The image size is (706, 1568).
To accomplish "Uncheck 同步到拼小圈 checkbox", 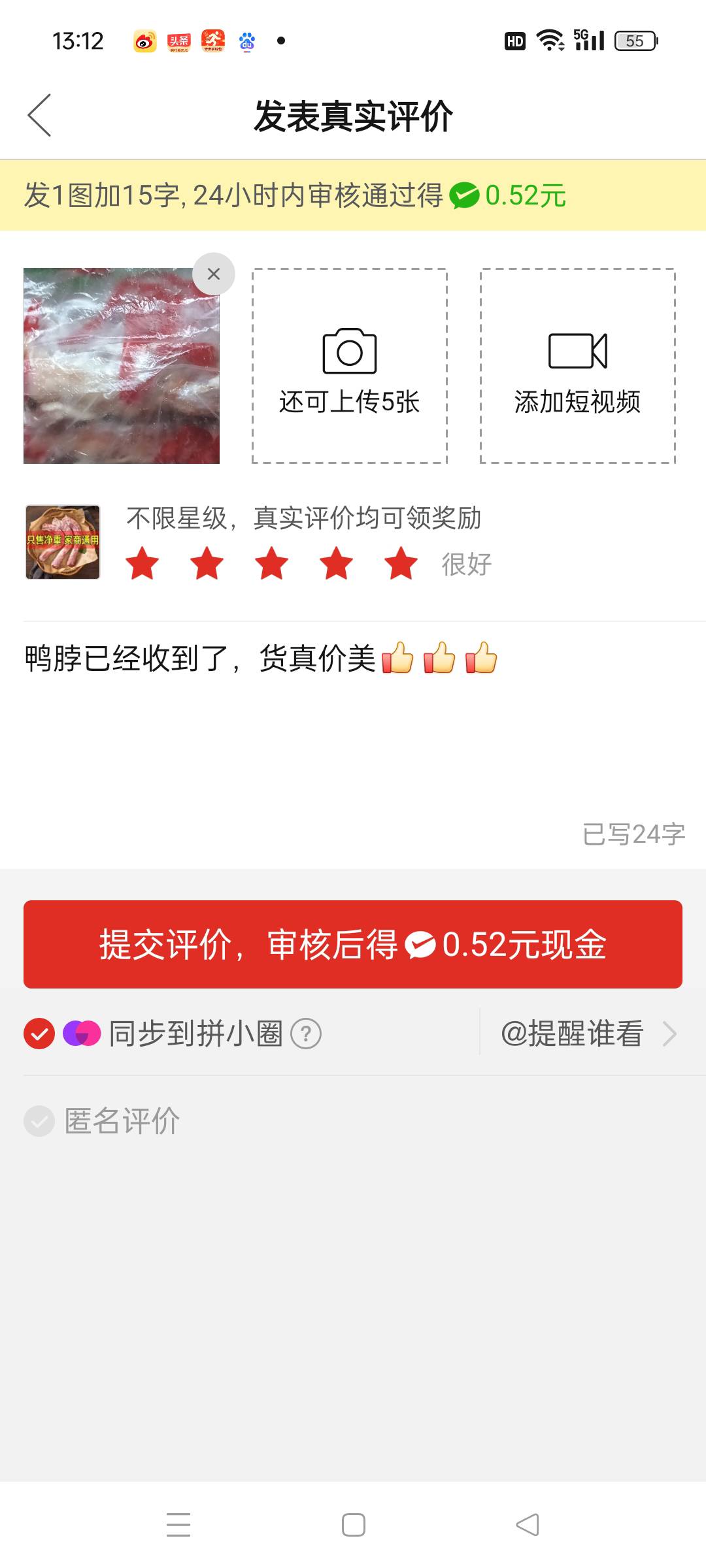I will tap(39, 1034).
